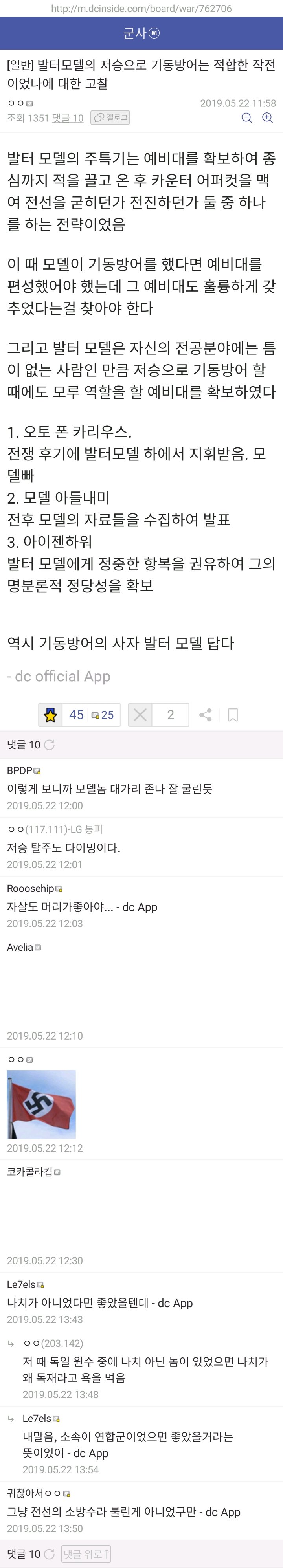Open the author's 갤로그 page
Image resolution: width=283 pixels, height=1568 pixels.
(x=110, y=117)
